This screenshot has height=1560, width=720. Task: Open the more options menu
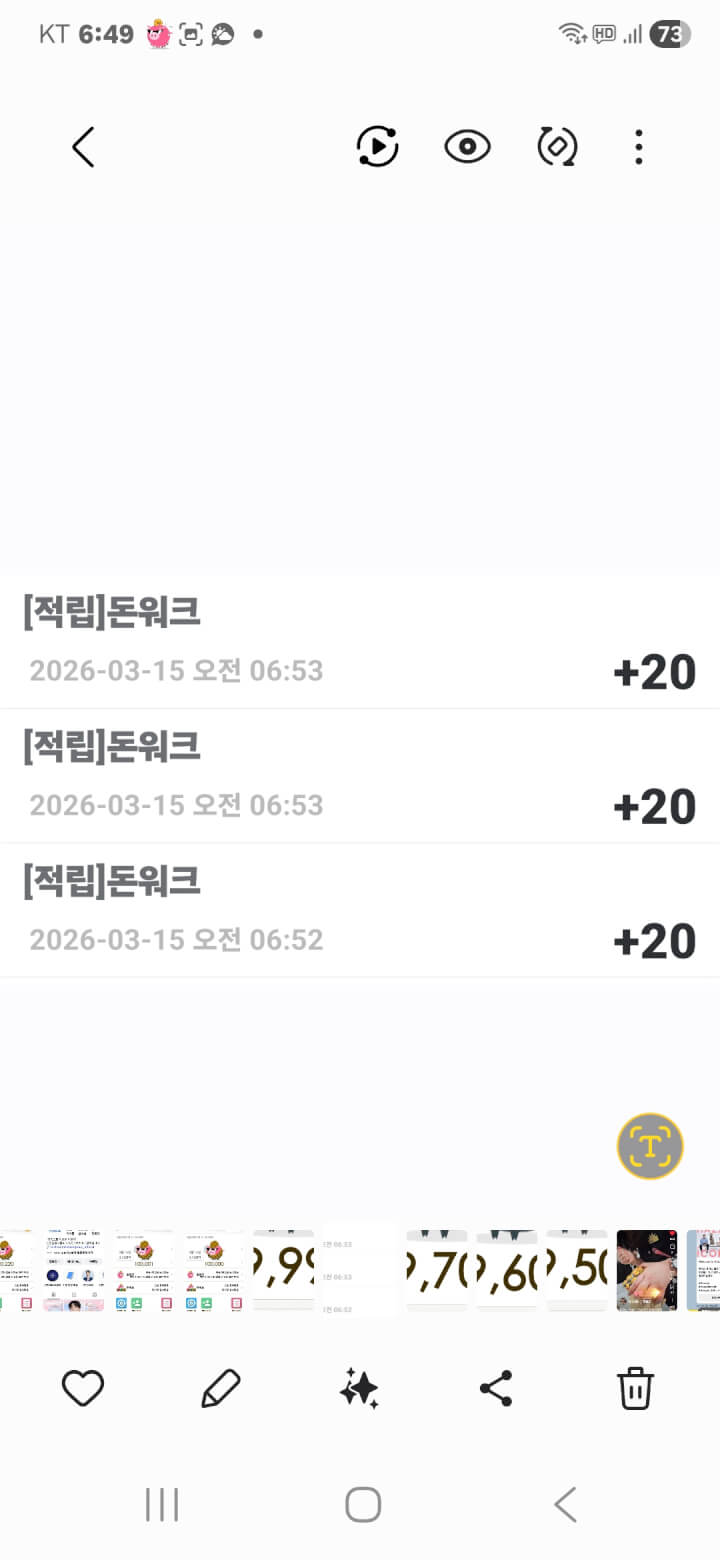638,148
